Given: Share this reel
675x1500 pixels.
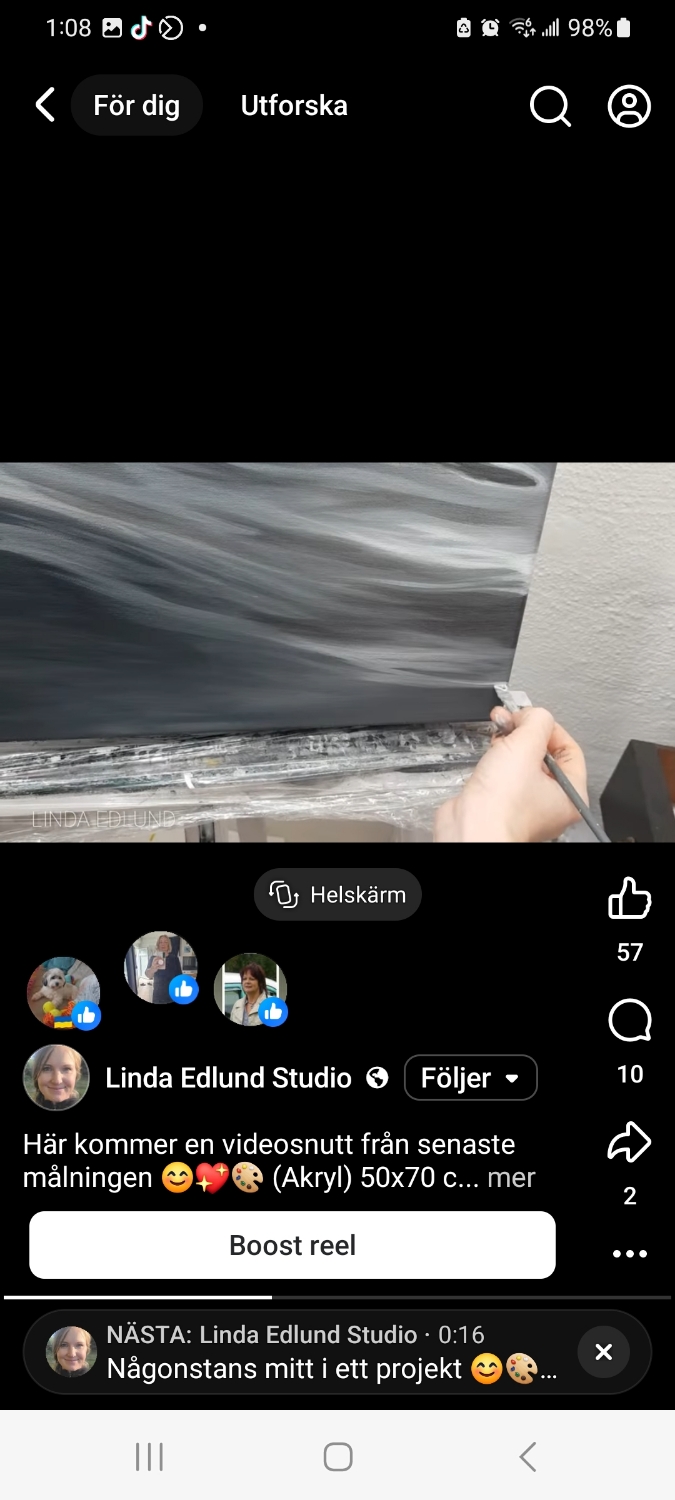Looking at the screenshot, I should point(629,1143).
